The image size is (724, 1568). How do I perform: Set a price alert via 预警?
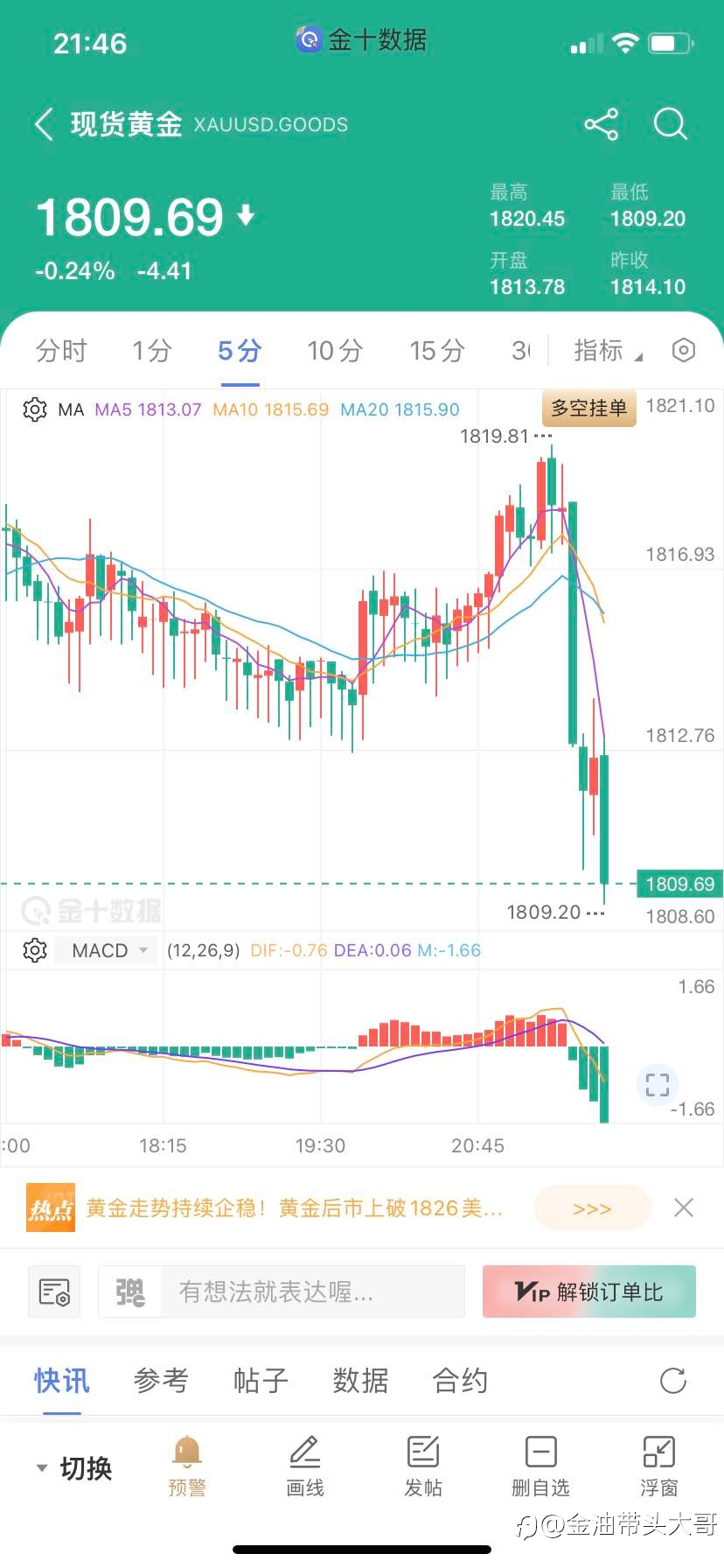click(186, 1467)
